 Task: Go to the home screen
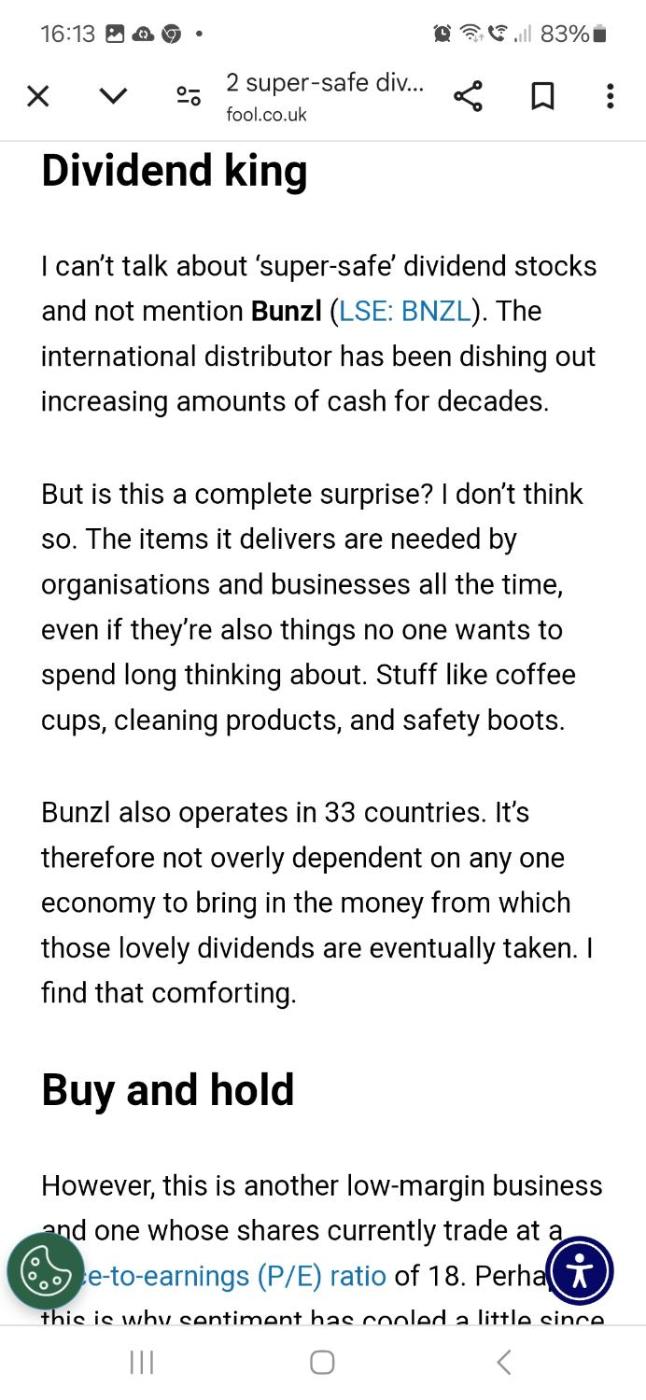322,1362
